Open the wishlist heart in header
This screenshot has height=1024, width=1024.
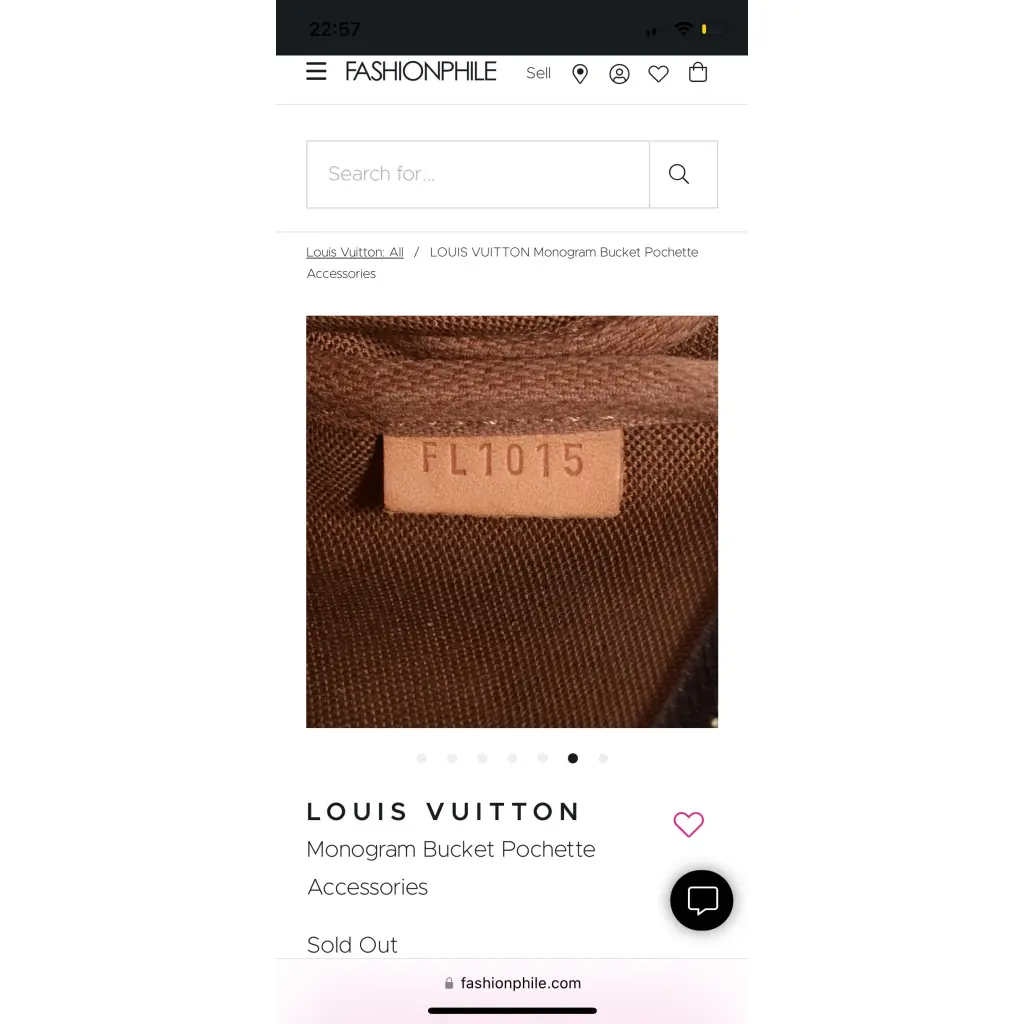(x=658, y=73)
